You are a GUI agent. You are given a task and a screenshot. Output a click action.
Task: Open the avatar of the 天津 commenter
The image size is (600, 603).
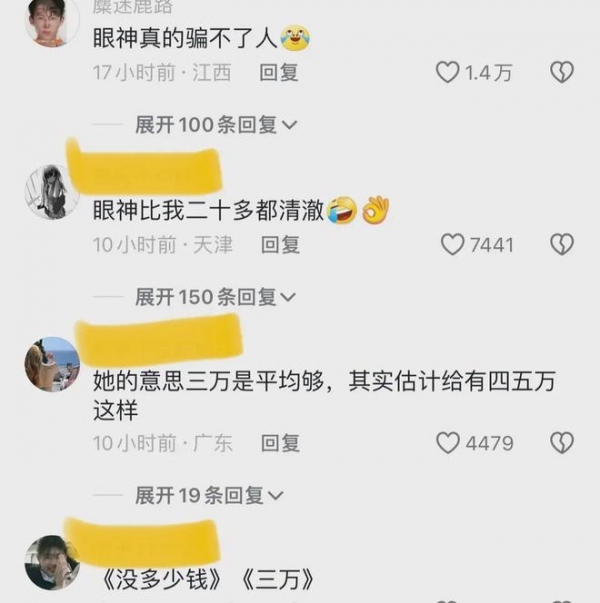(x=51, y=192)
